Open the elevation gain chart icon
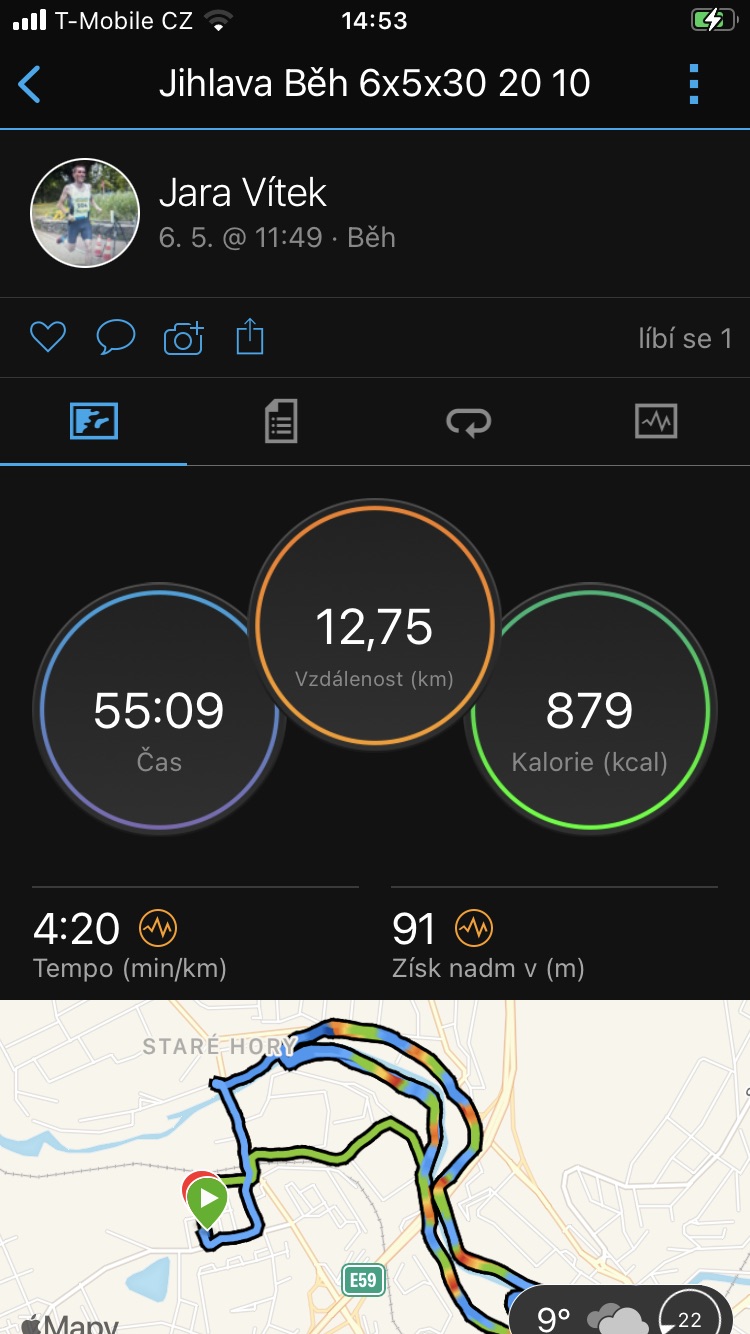Viewport: 750px width, 1334px height. (474, 929)
